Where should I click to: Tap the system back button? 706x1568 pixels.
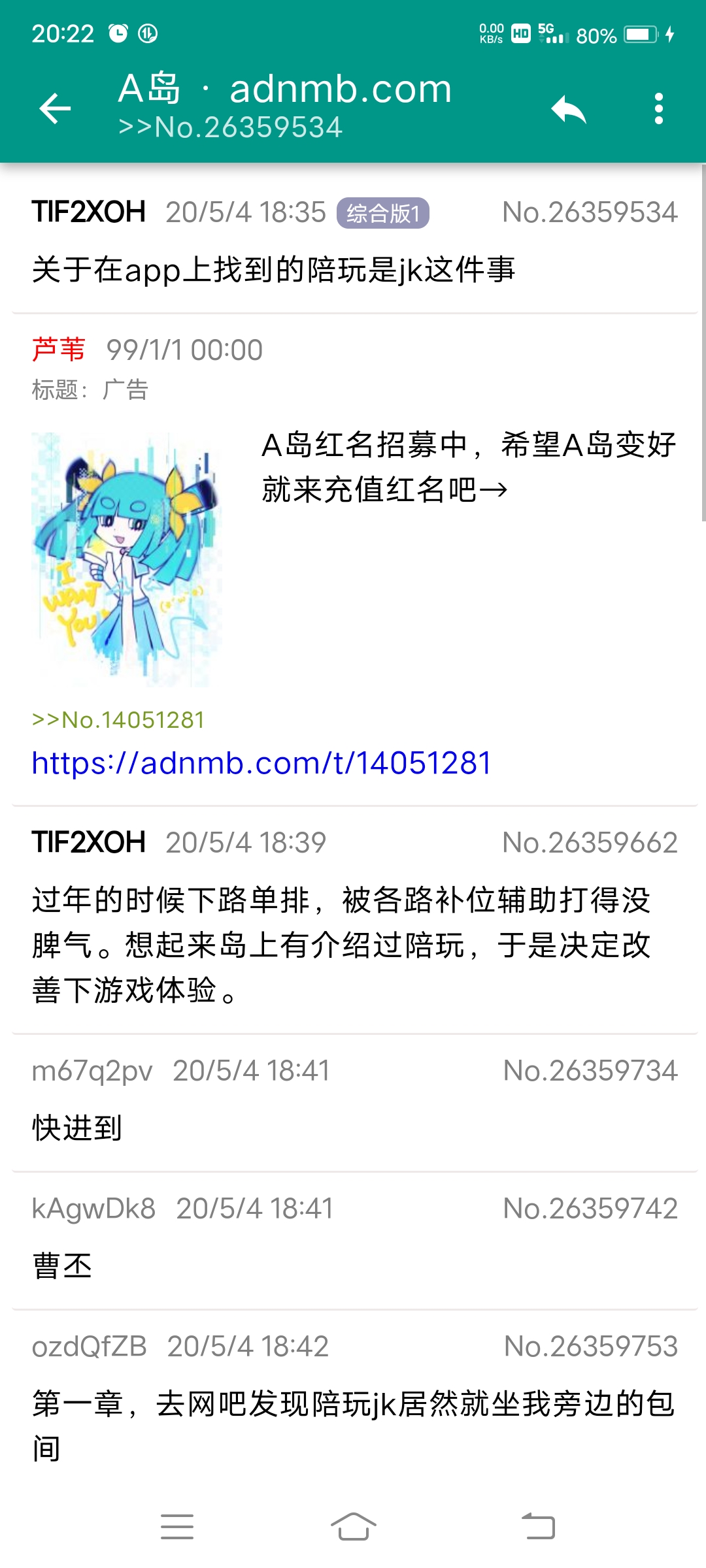[538, 1527]
